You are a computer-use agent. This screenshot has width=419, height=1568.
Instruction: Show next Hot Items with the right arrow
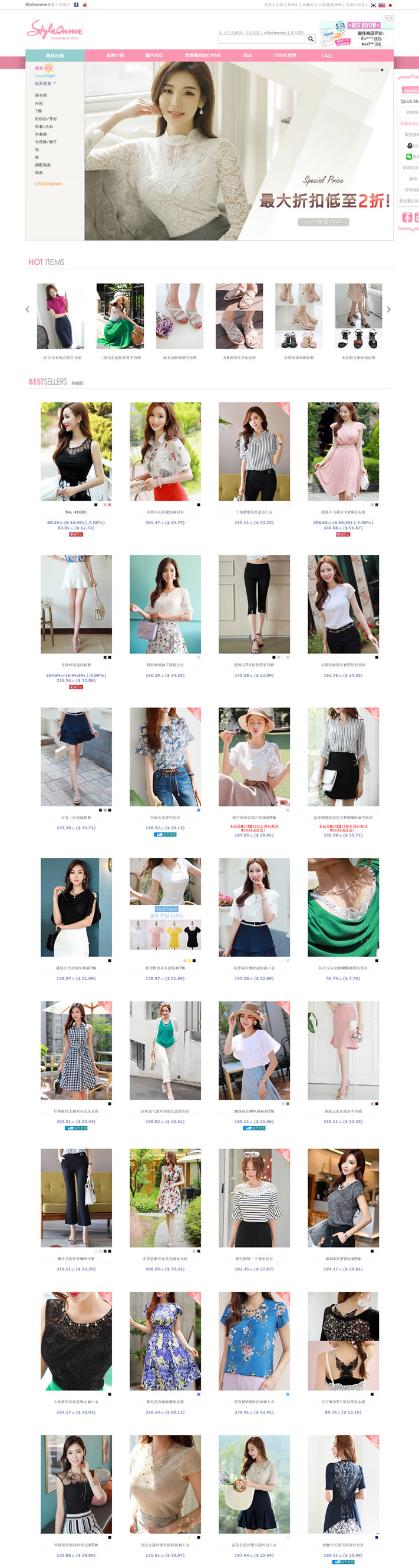click(388, 309)
